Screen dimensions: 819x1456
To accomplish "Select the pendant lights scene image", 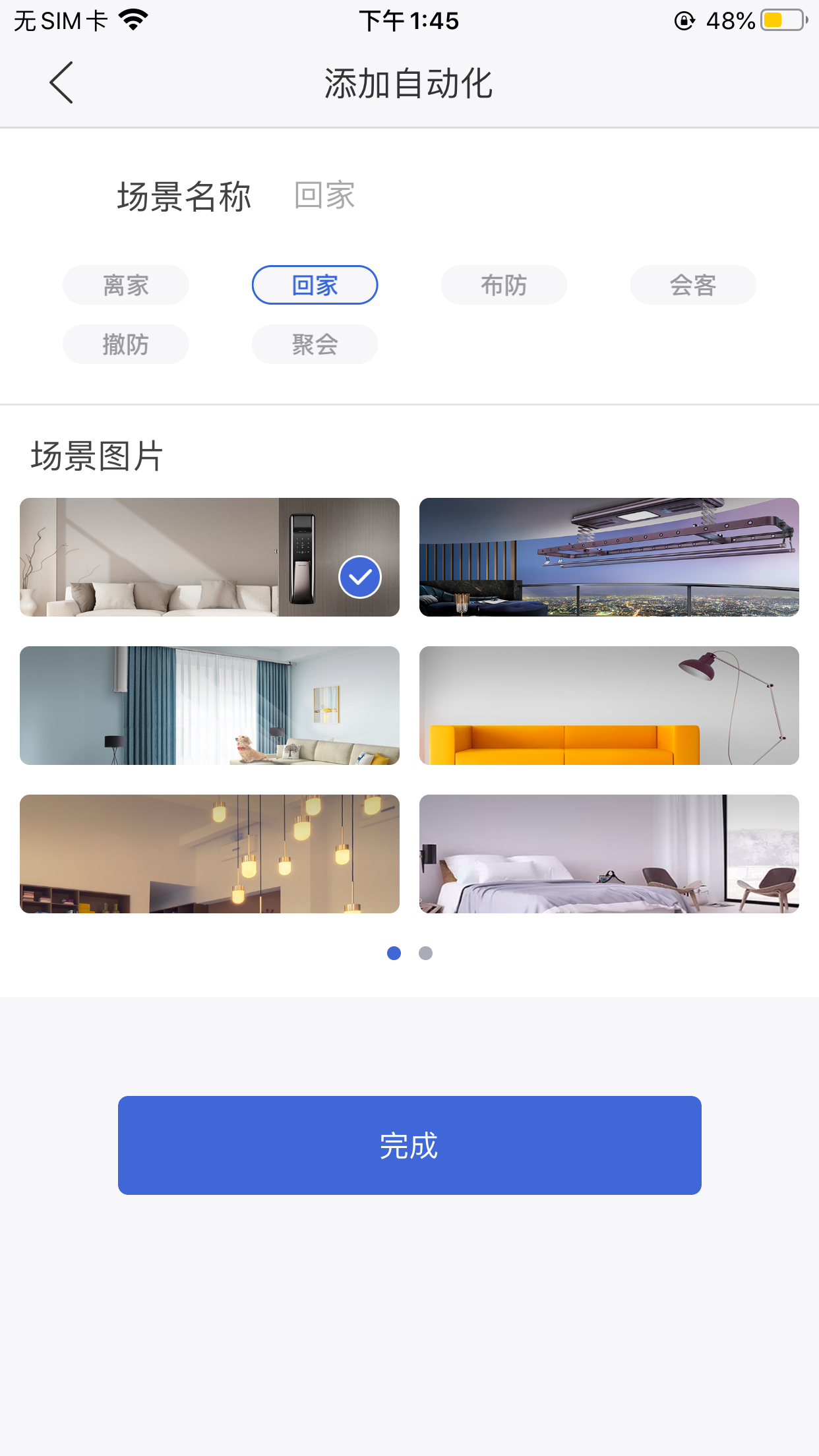I will (210, 854).
